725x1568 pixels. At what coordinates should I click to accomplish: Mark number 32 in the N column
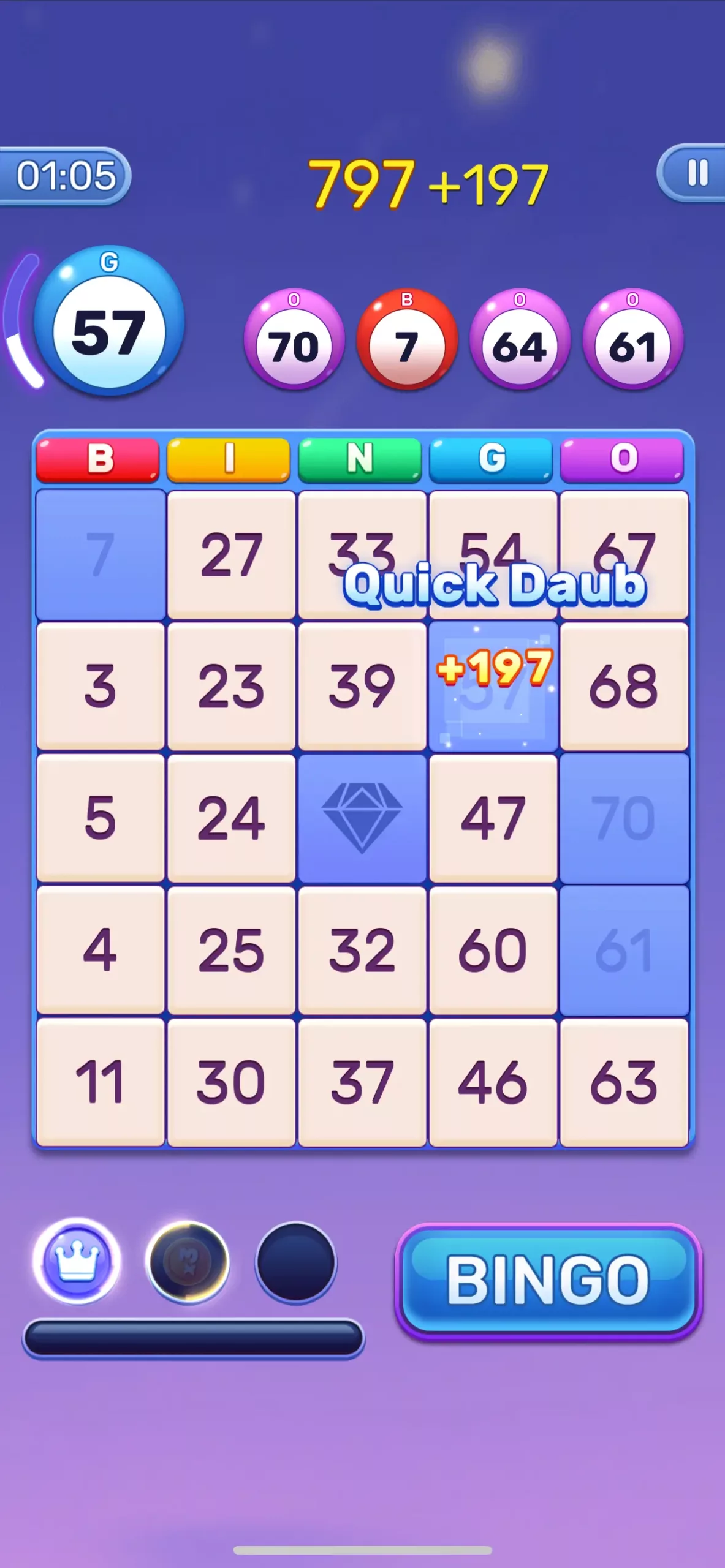click(362, 950)
